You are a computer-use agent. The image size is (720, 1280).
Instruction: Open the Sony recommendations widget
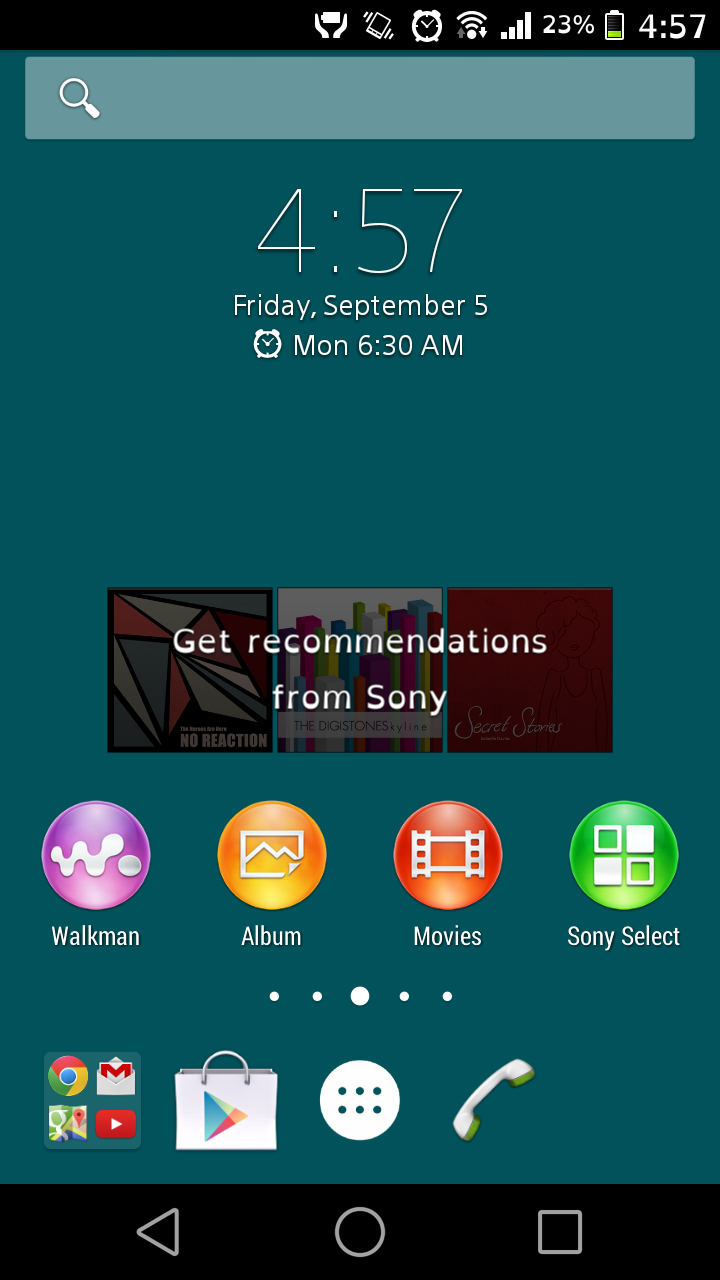[x=360, y=670]
